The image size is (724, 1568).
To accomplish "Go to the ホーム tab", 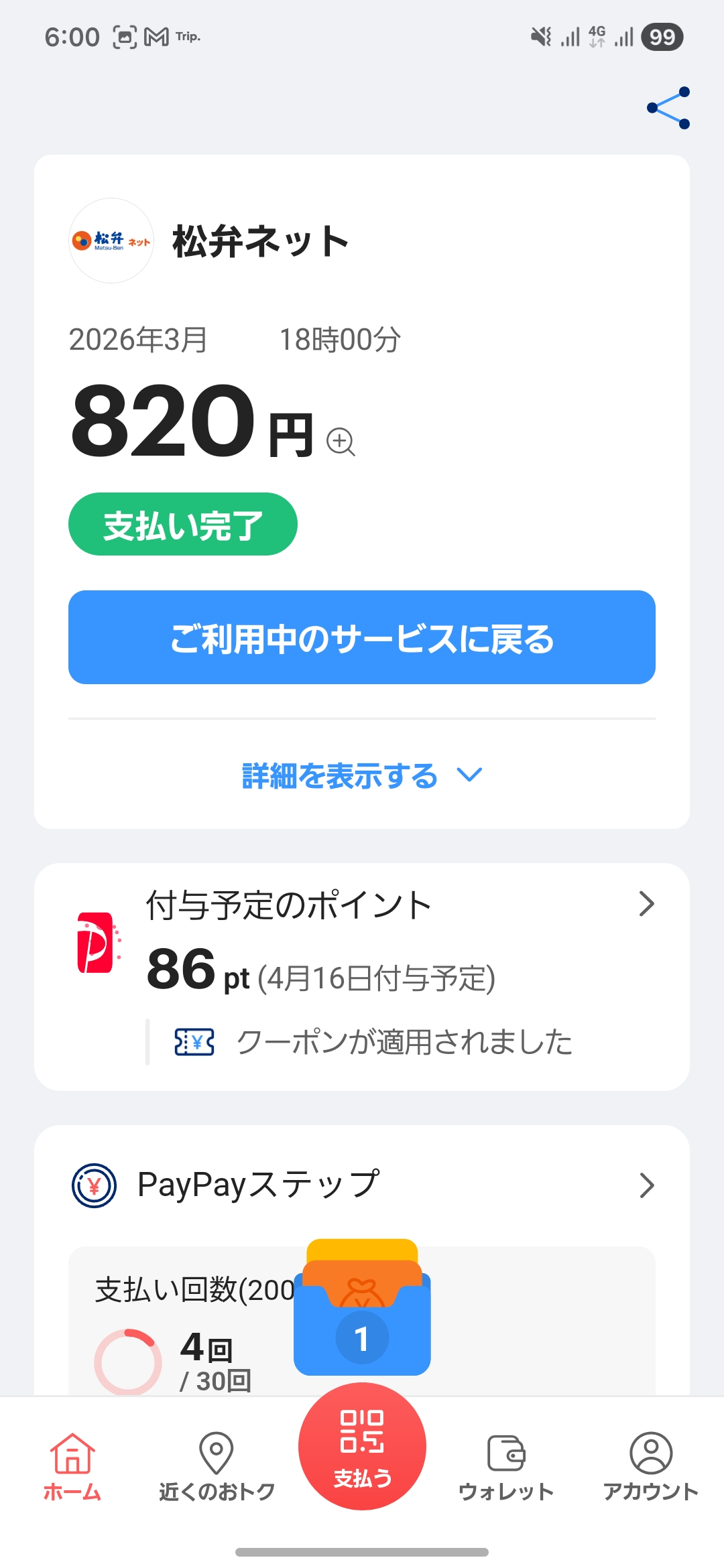I will (72, 1465).
